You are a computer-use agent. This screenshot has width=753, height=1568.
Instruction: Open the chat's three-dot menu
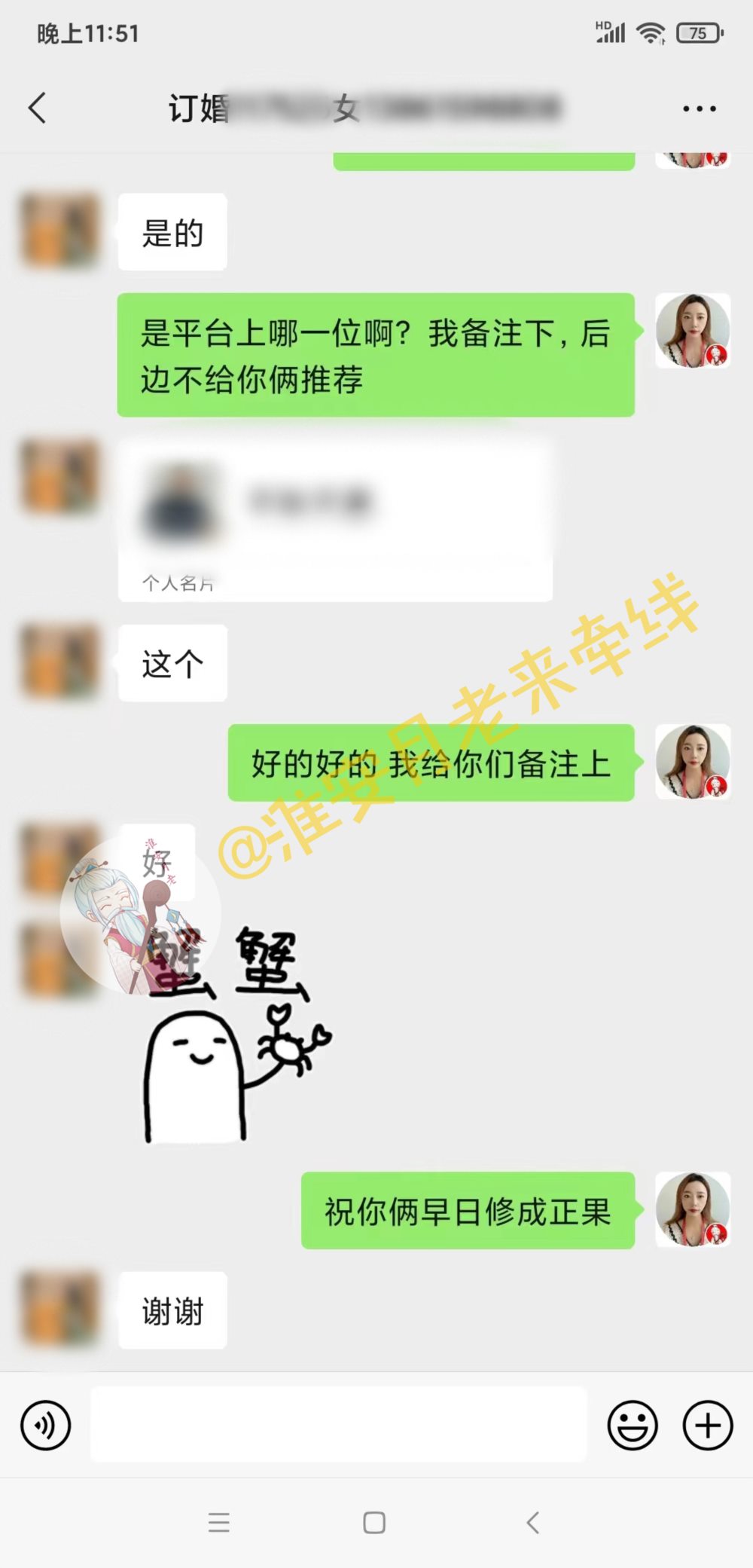[699, 109]
